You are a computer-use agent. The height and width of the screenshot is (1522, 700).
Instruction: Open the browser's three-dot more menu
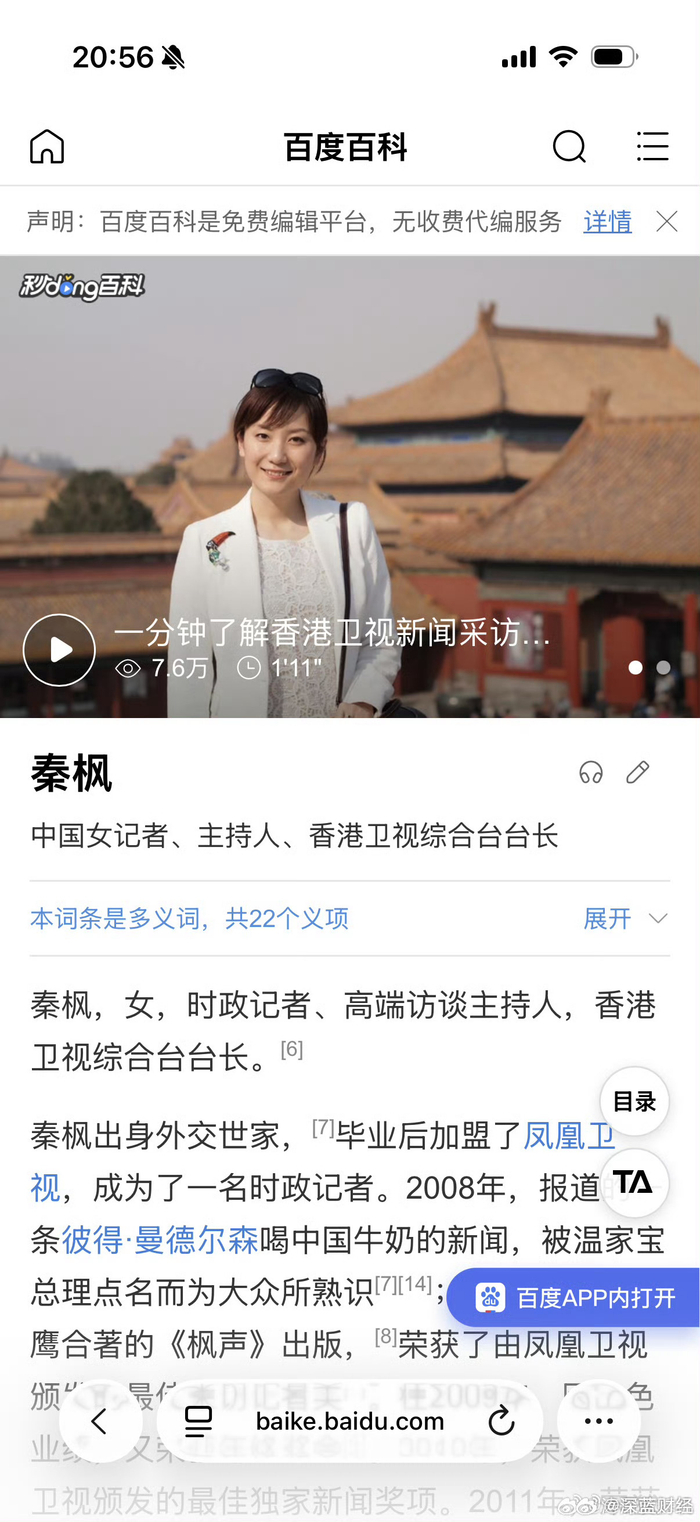pyautogui.click(x=598, y=1420)
